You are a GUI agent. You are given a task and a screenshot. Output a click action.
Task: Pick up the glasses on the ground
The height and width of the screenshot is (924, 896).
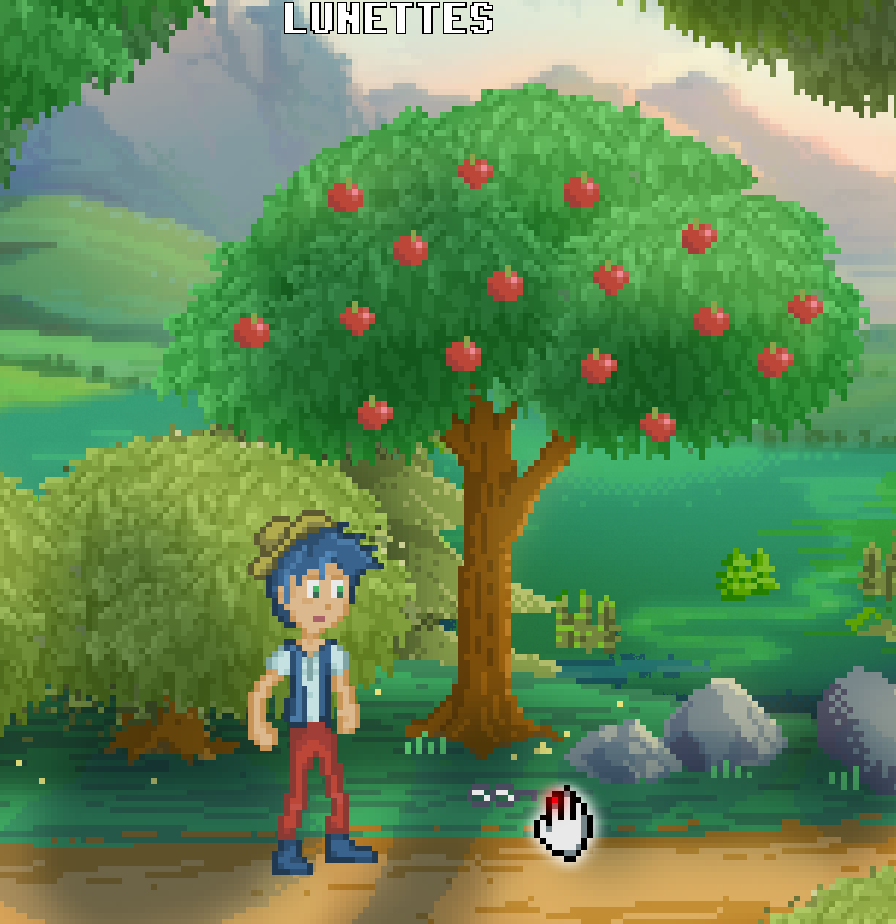(494, 796)
